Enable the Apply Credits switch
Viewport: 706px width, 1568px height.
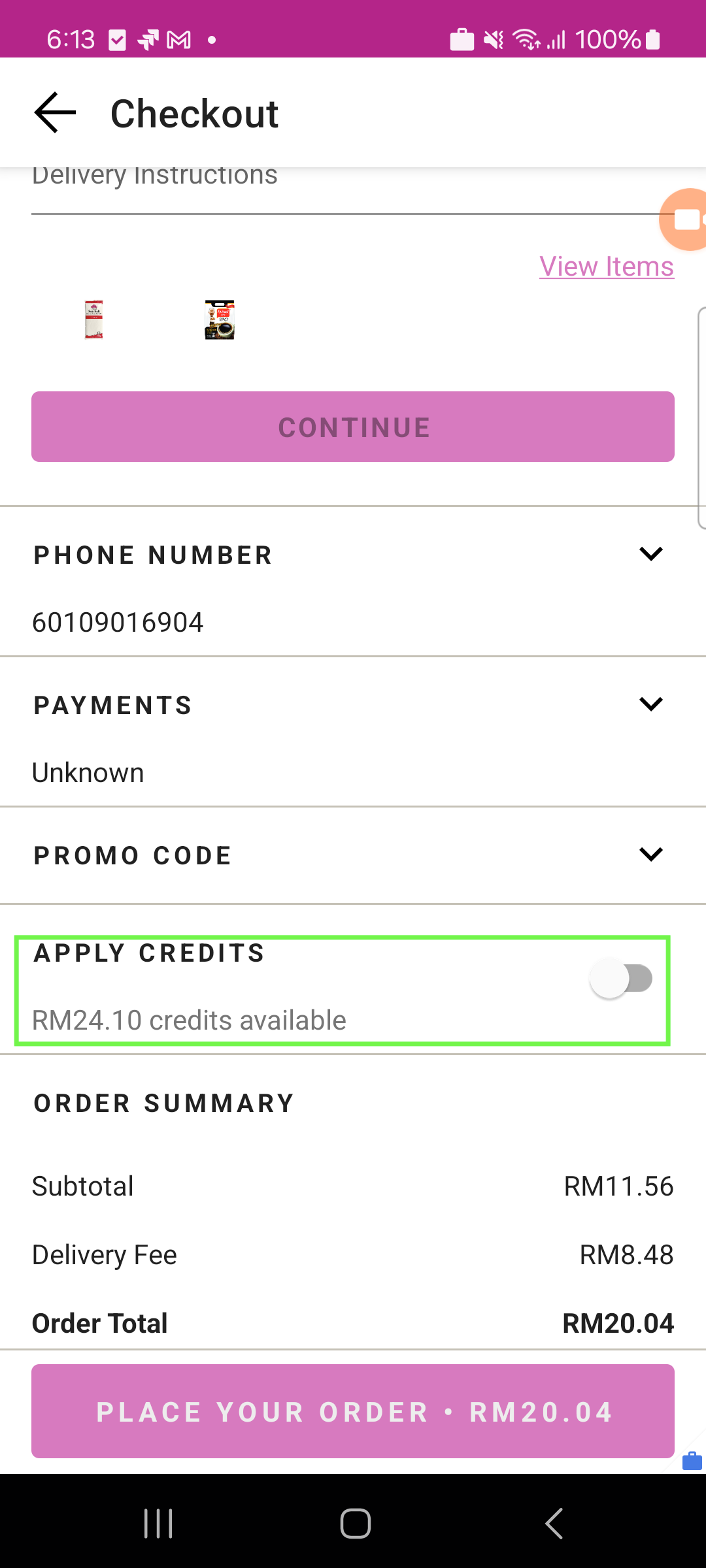point(621,979)
